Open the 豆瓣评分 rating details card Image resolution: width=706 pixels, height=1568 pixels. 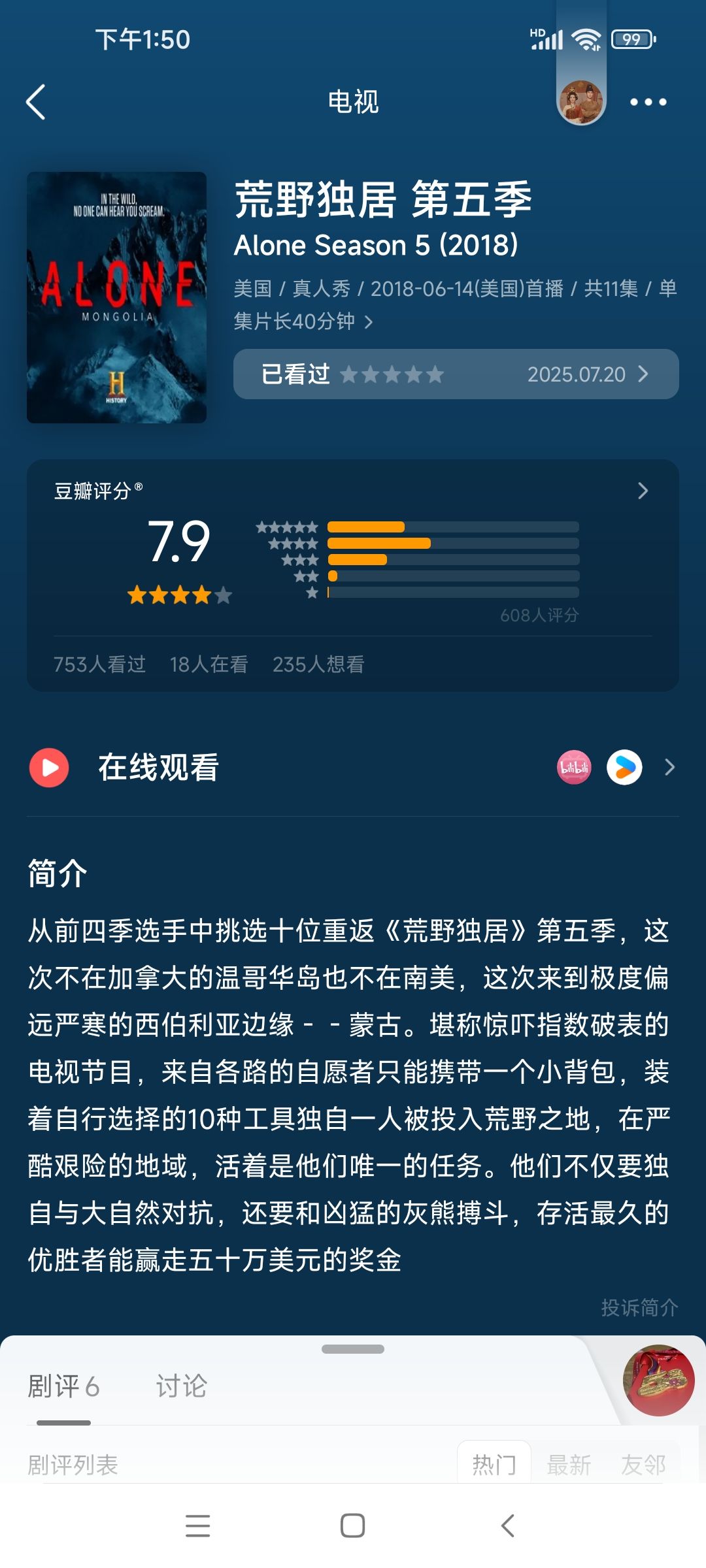click(353, 575)
